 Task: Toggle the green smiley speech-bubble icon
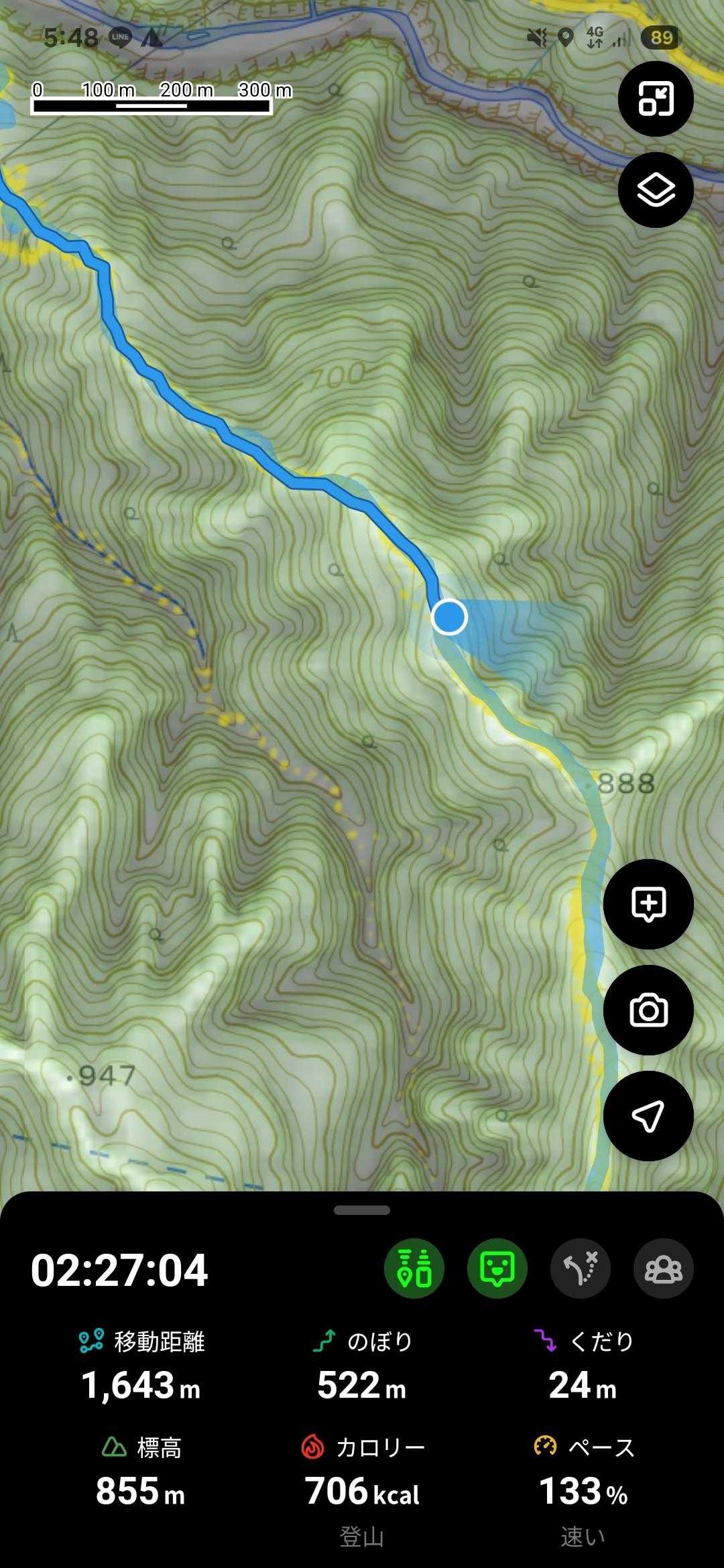497,1268
